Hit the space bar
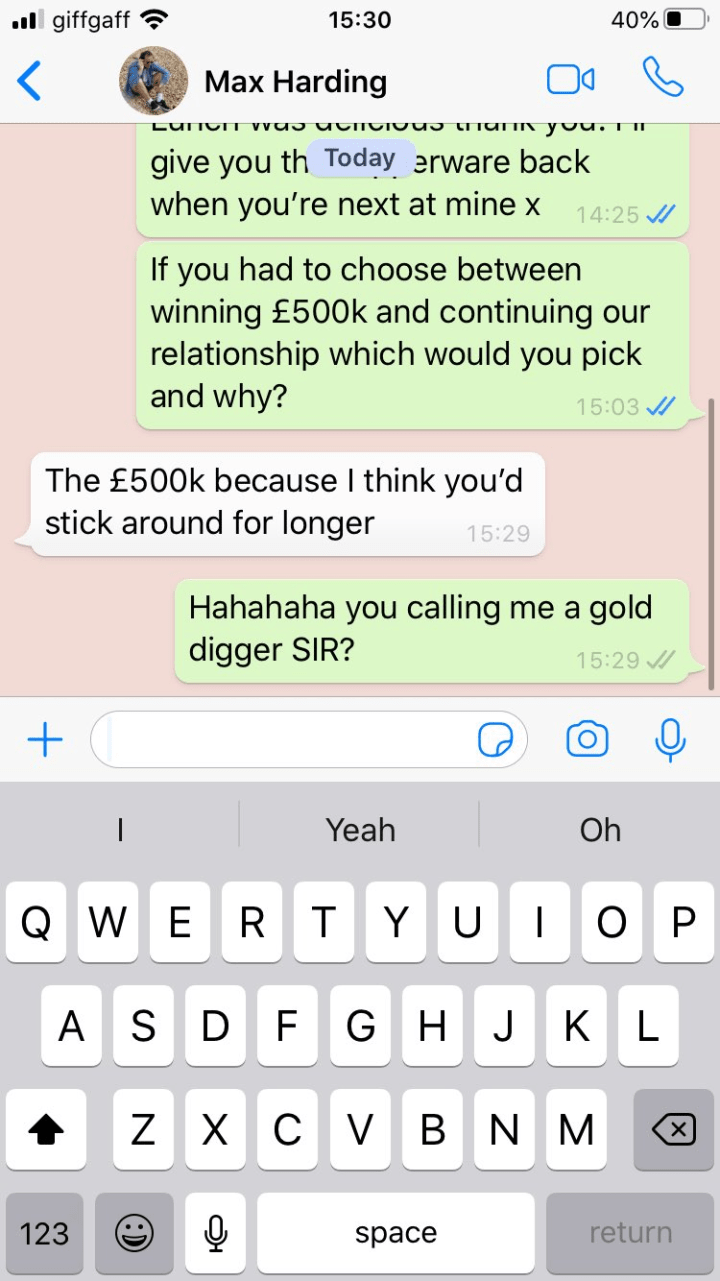The height and width of the screenshot is (1281, 720). pos(395,1232)
